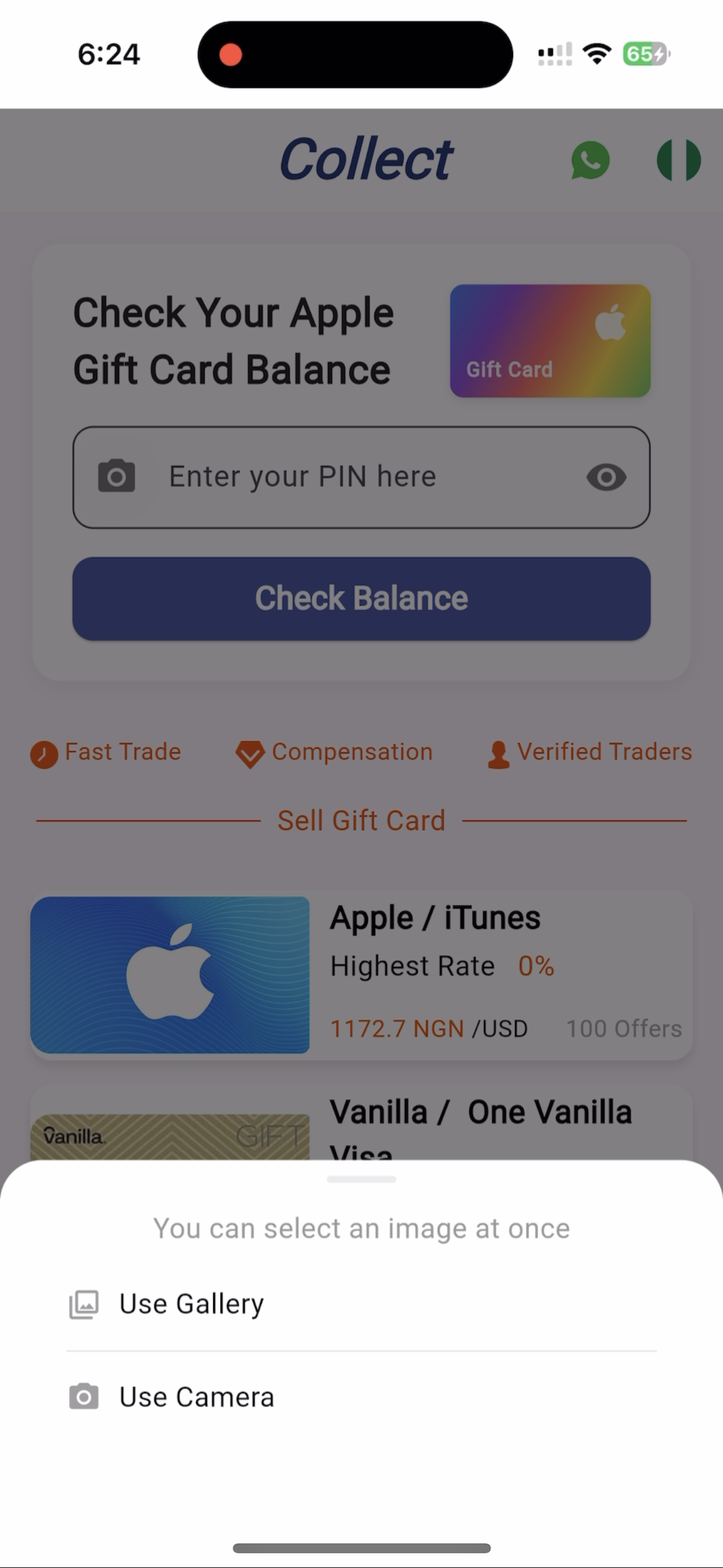
Task: Tap the camera icon in PIN field
Action: coord(117,477)
